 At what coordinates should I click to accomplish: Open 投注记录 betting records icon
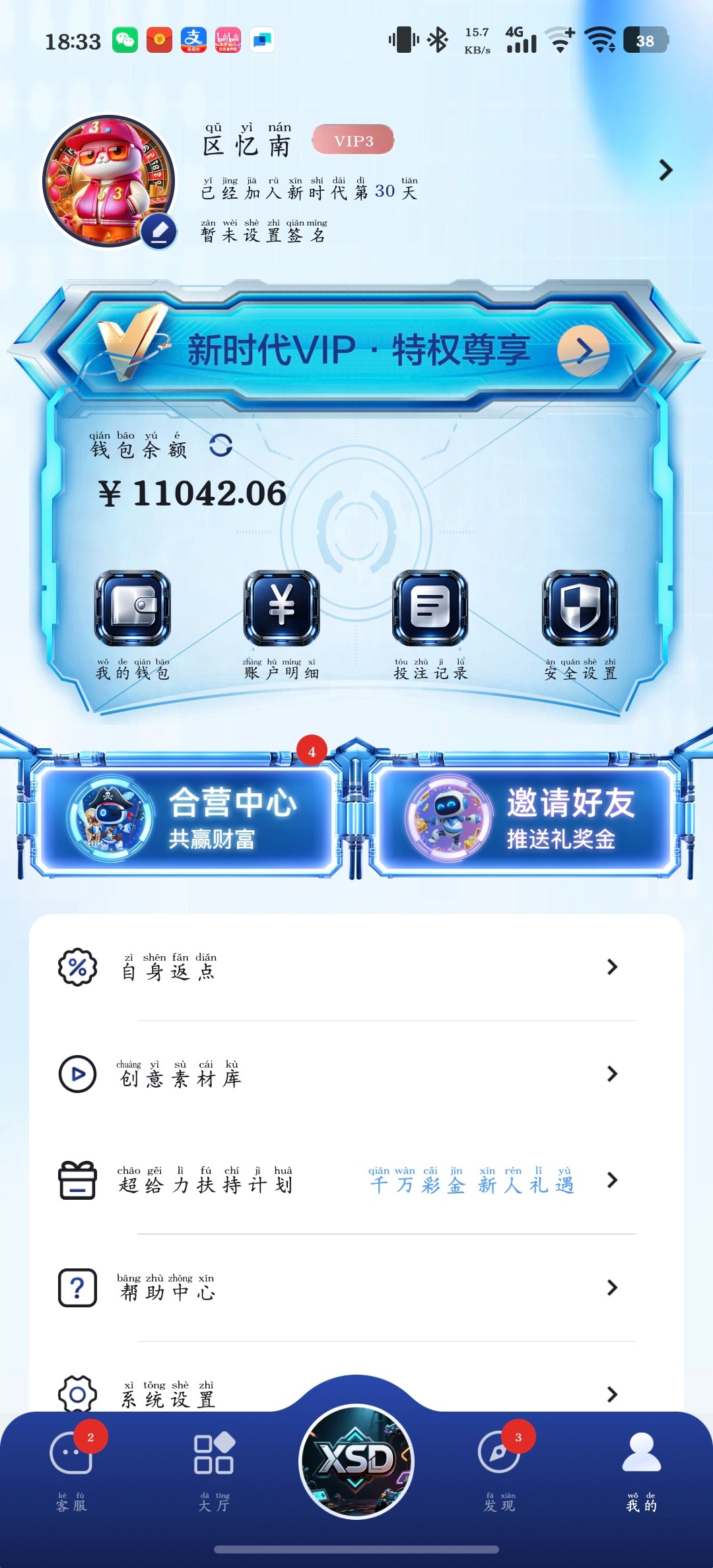tap(430, 607)
